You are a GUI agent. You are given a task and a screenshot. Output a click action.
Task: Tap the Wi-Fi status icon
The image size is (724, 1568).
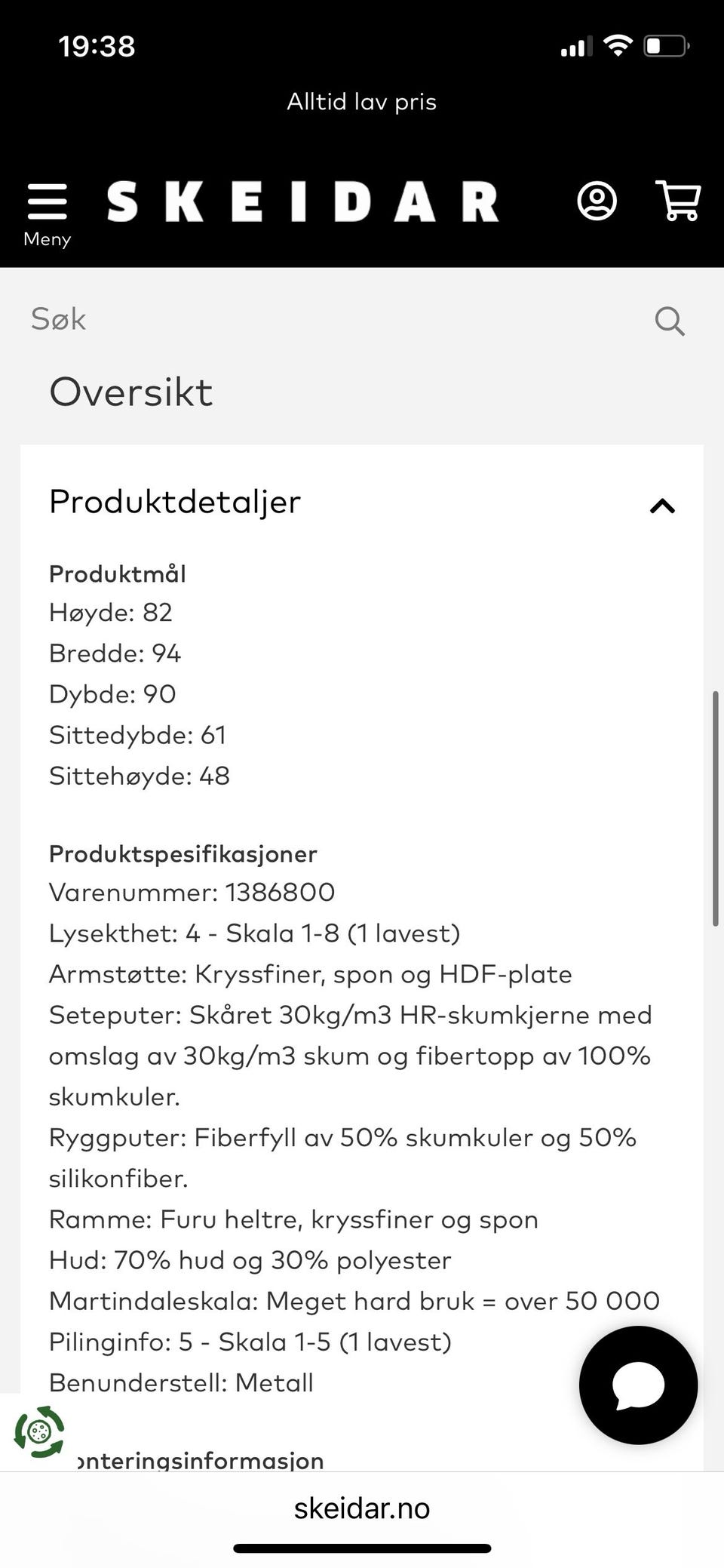[x=618, y=45]
